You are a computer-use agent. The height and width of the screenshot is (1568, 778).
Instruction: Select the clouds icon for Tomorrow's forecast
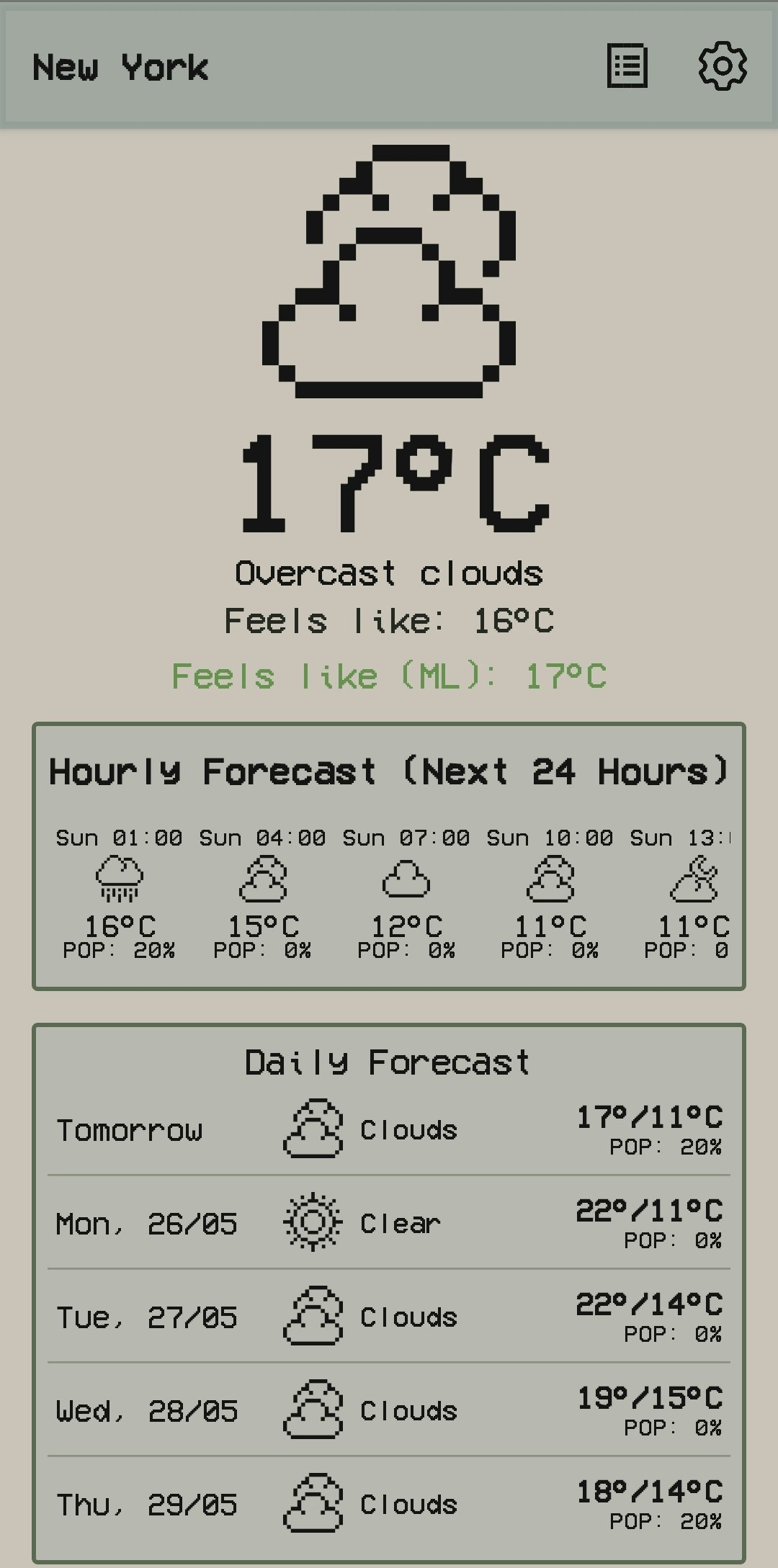pos(313,1129)
